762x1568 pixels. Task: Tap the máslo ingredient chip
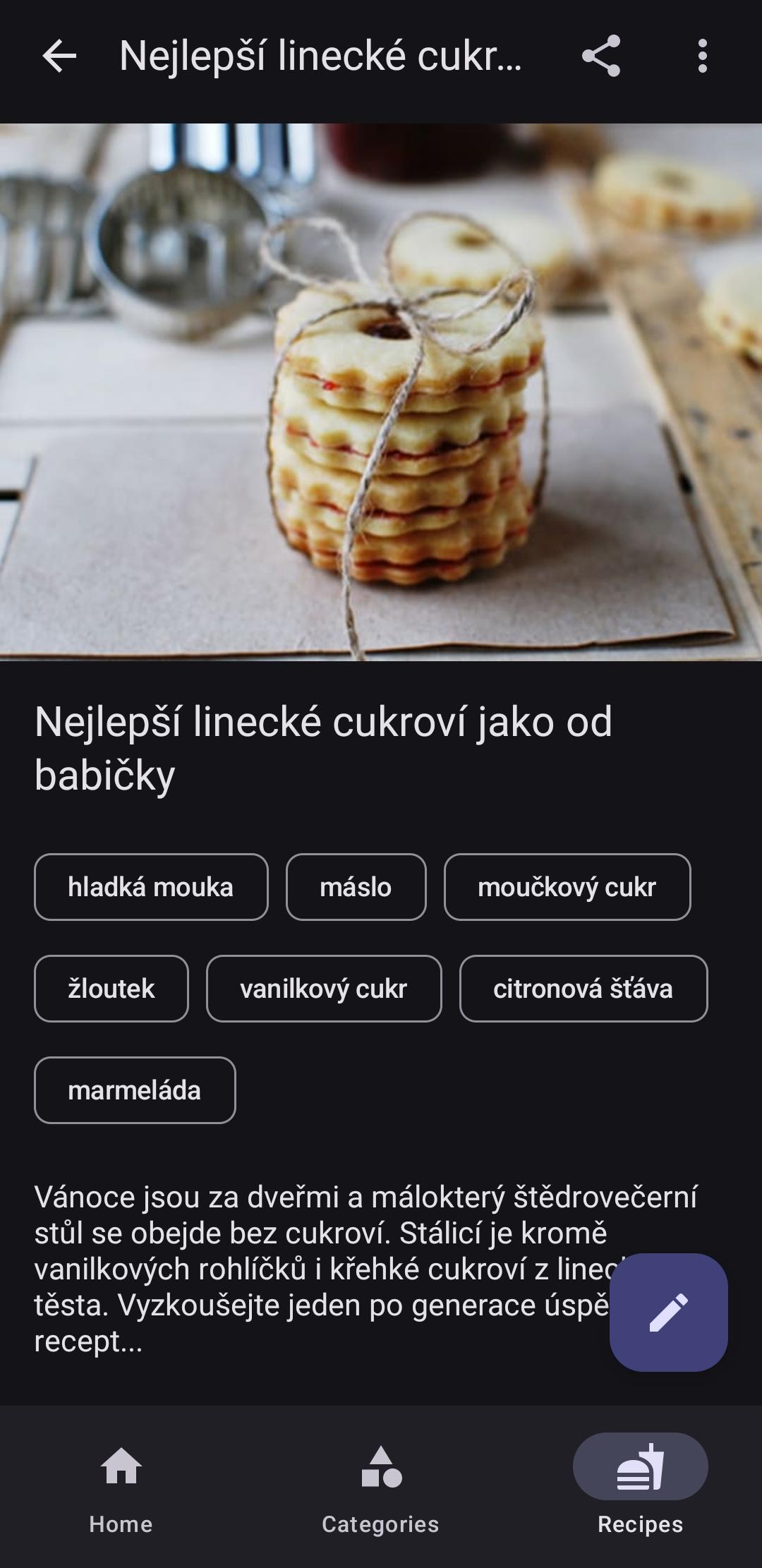pyautogui.click(x=356, y=887)
